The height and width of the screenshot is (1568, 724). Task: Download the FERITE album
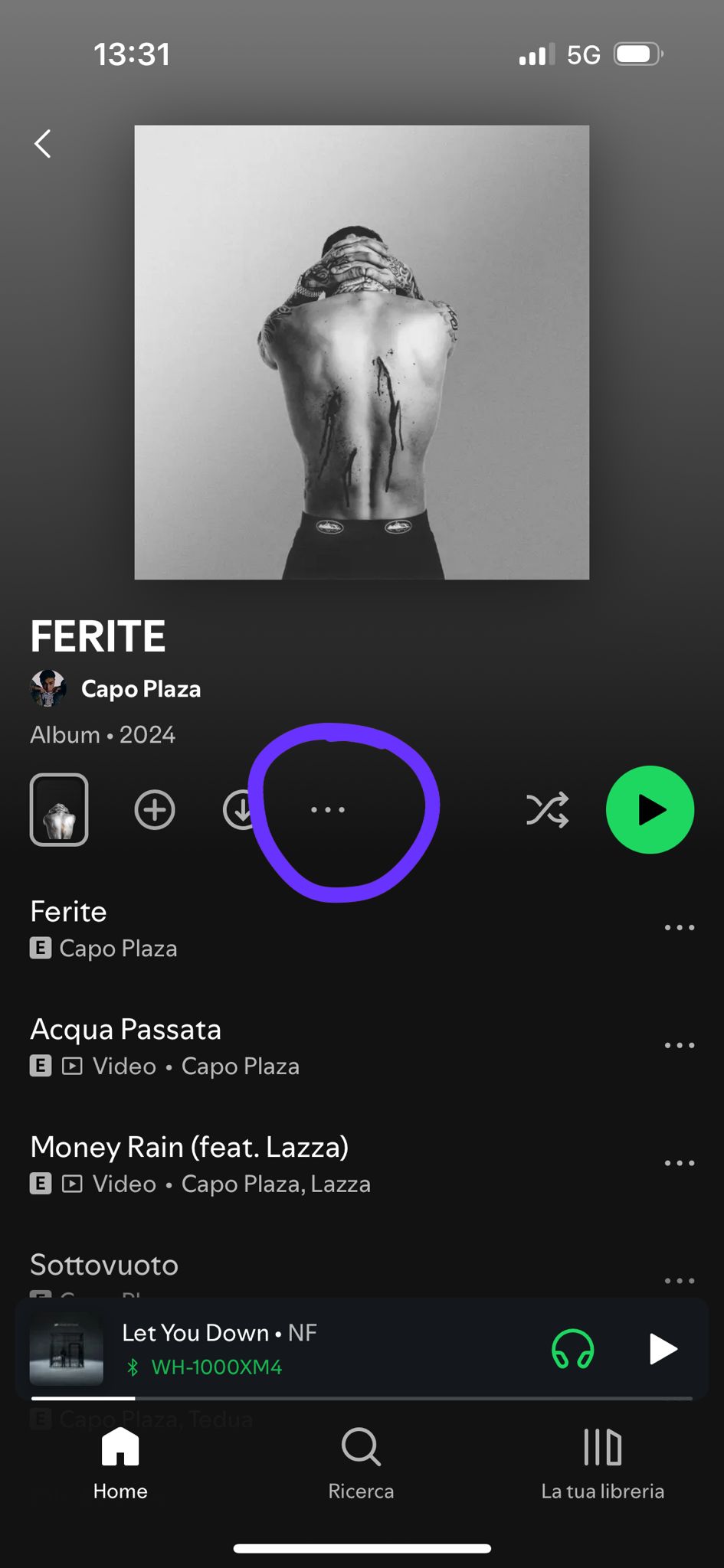click(x=239, y=810)
